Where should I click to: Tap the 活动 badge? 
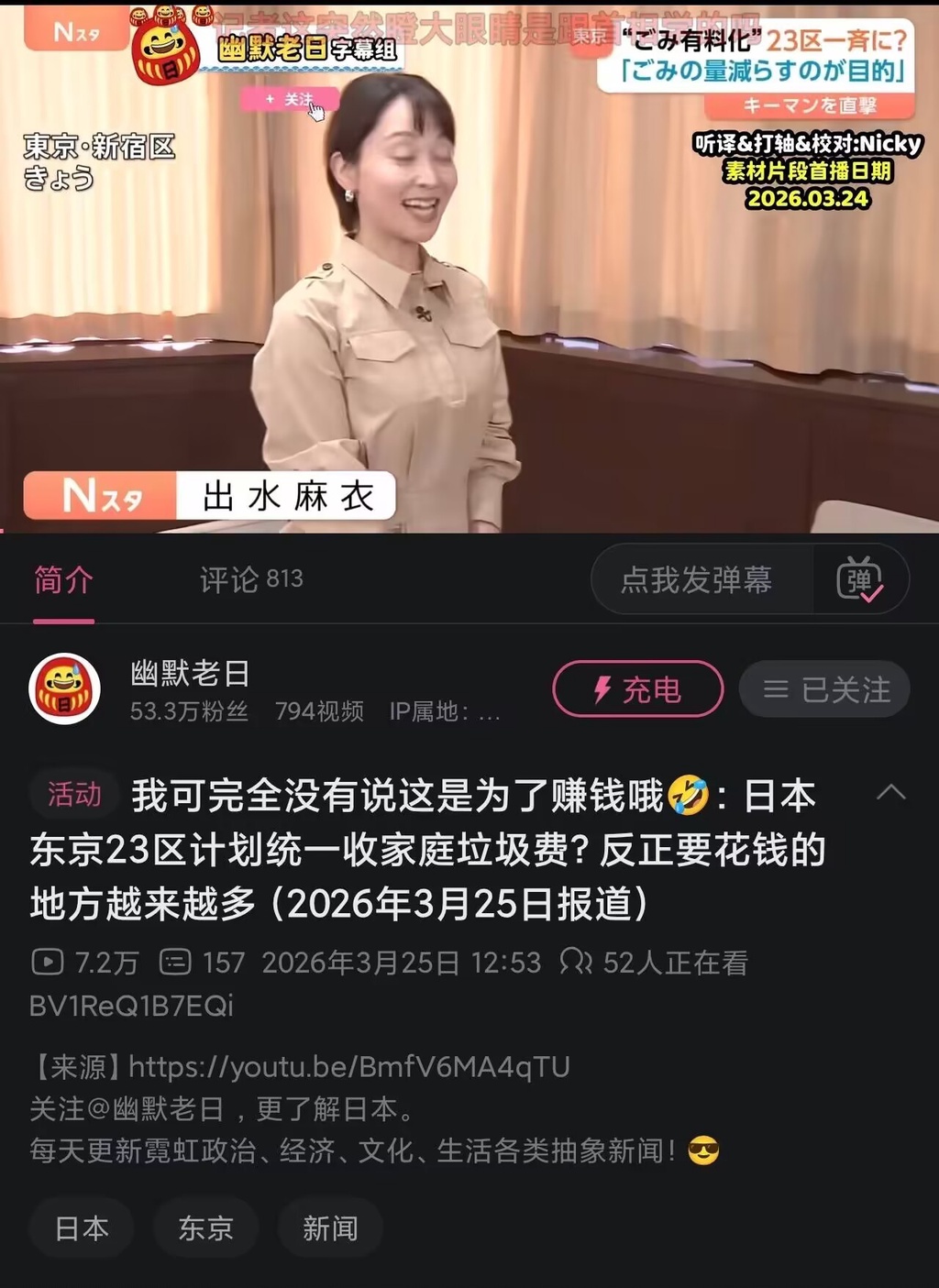pos(74,794)
